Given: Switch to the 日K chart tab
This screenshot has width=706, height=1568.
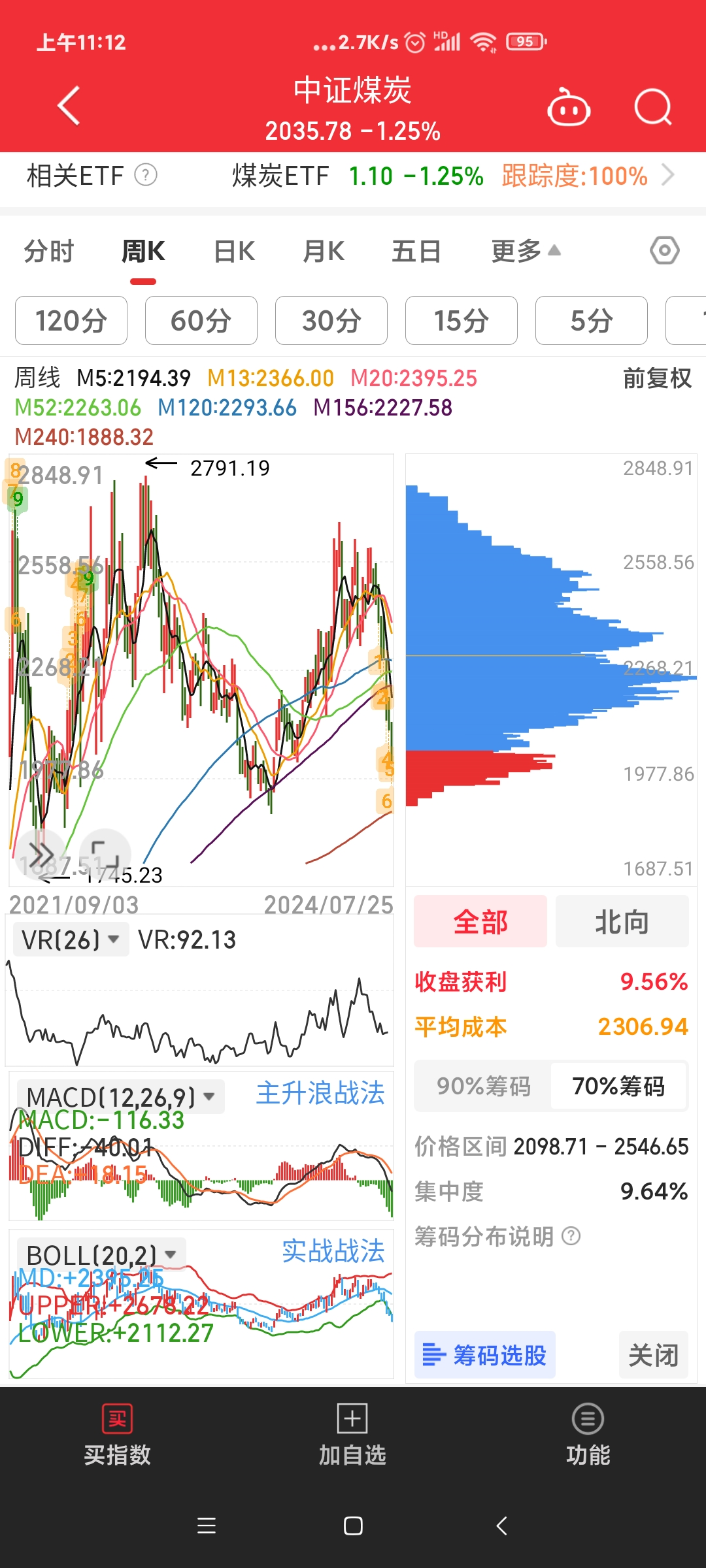Looking at the screenshot, I should [234, 252].
